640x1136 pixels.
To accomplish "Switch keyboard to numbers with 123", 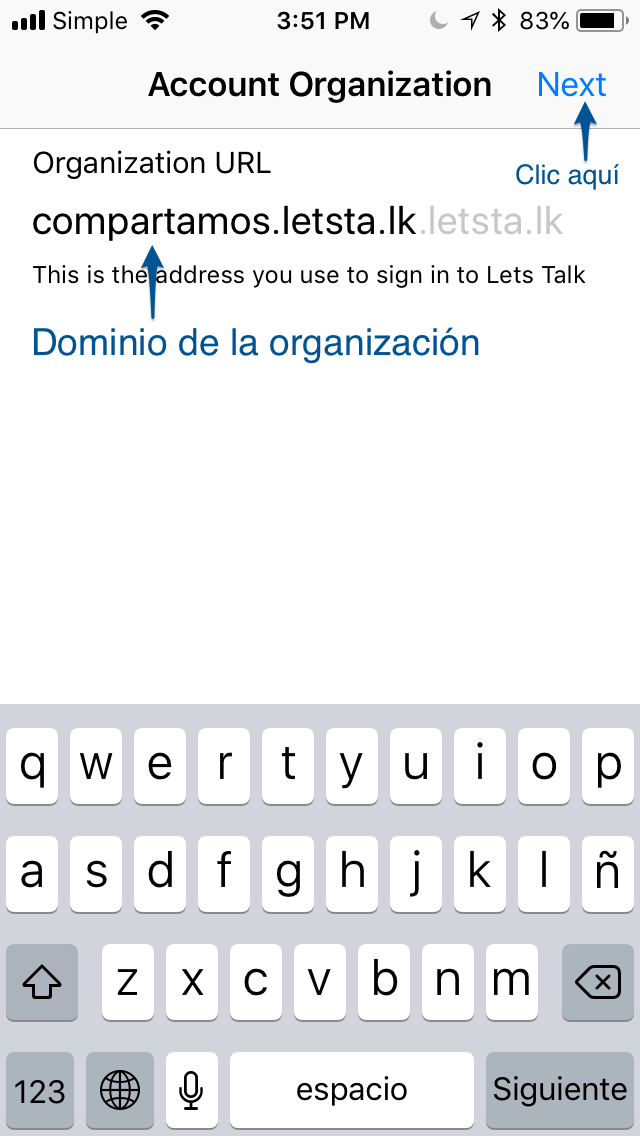I will (41, 1089).
